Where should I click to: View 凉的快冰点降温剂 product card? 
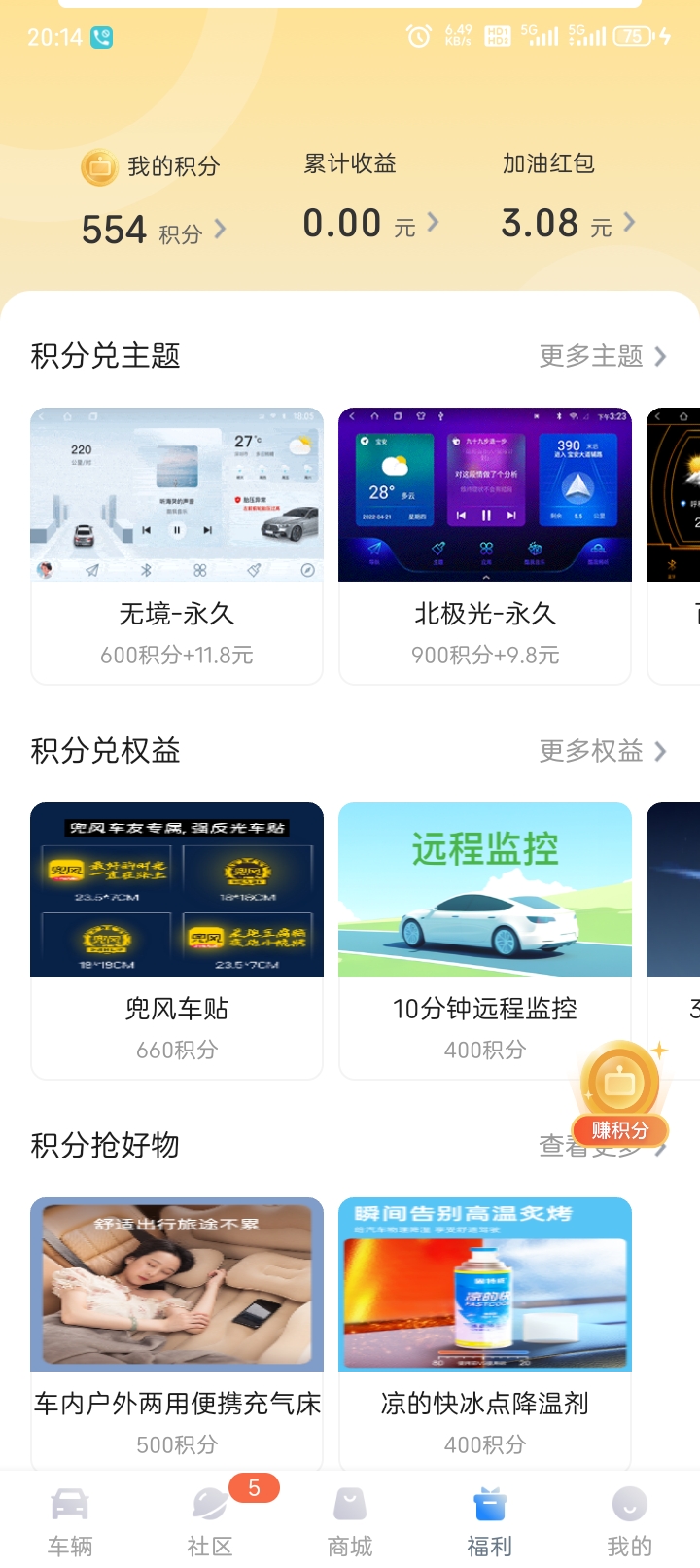(x=485, y=1333)
